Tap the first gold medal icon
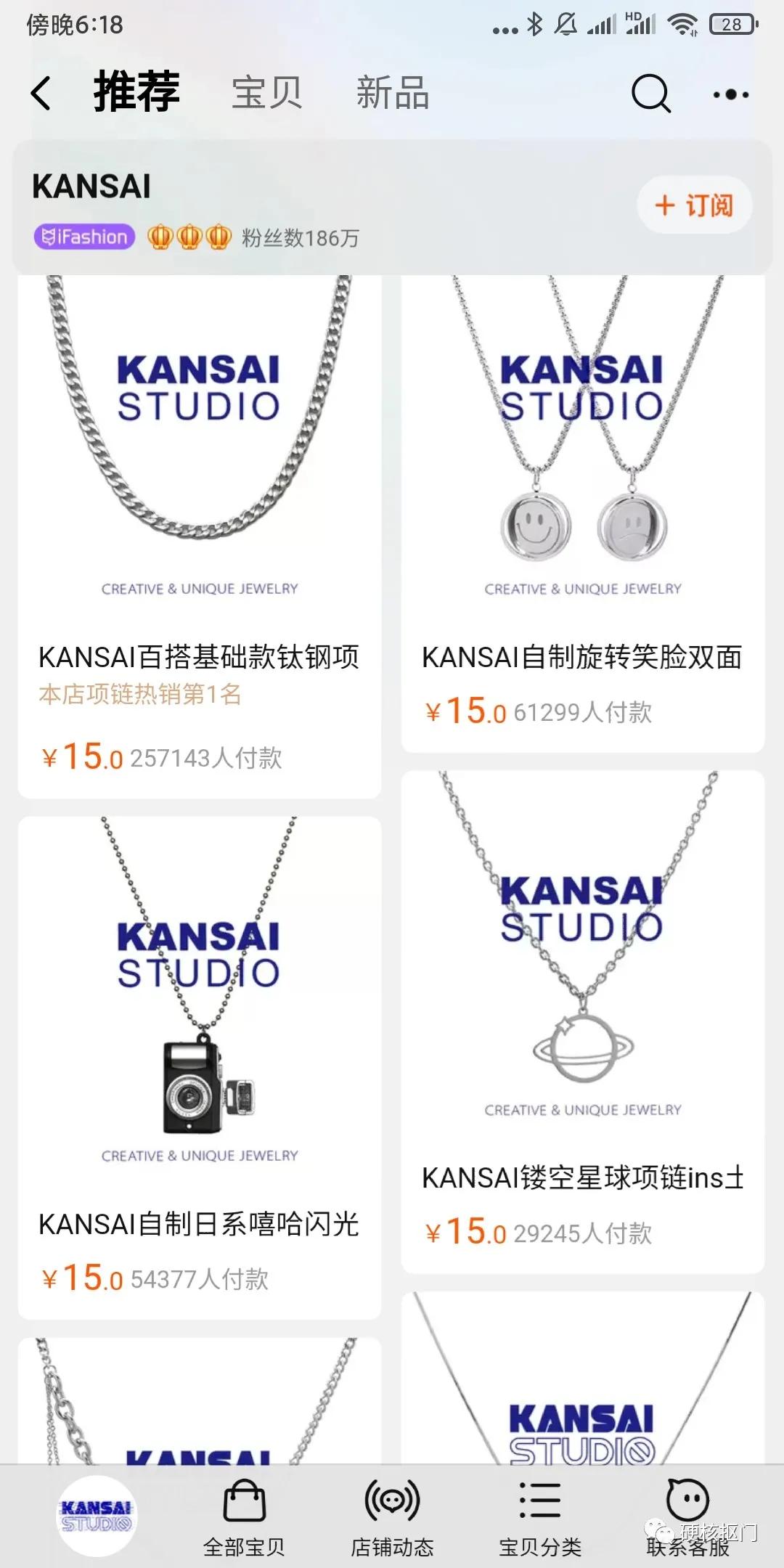The image size is (784, 1568). pyautogui.click(x=159, y=236)
